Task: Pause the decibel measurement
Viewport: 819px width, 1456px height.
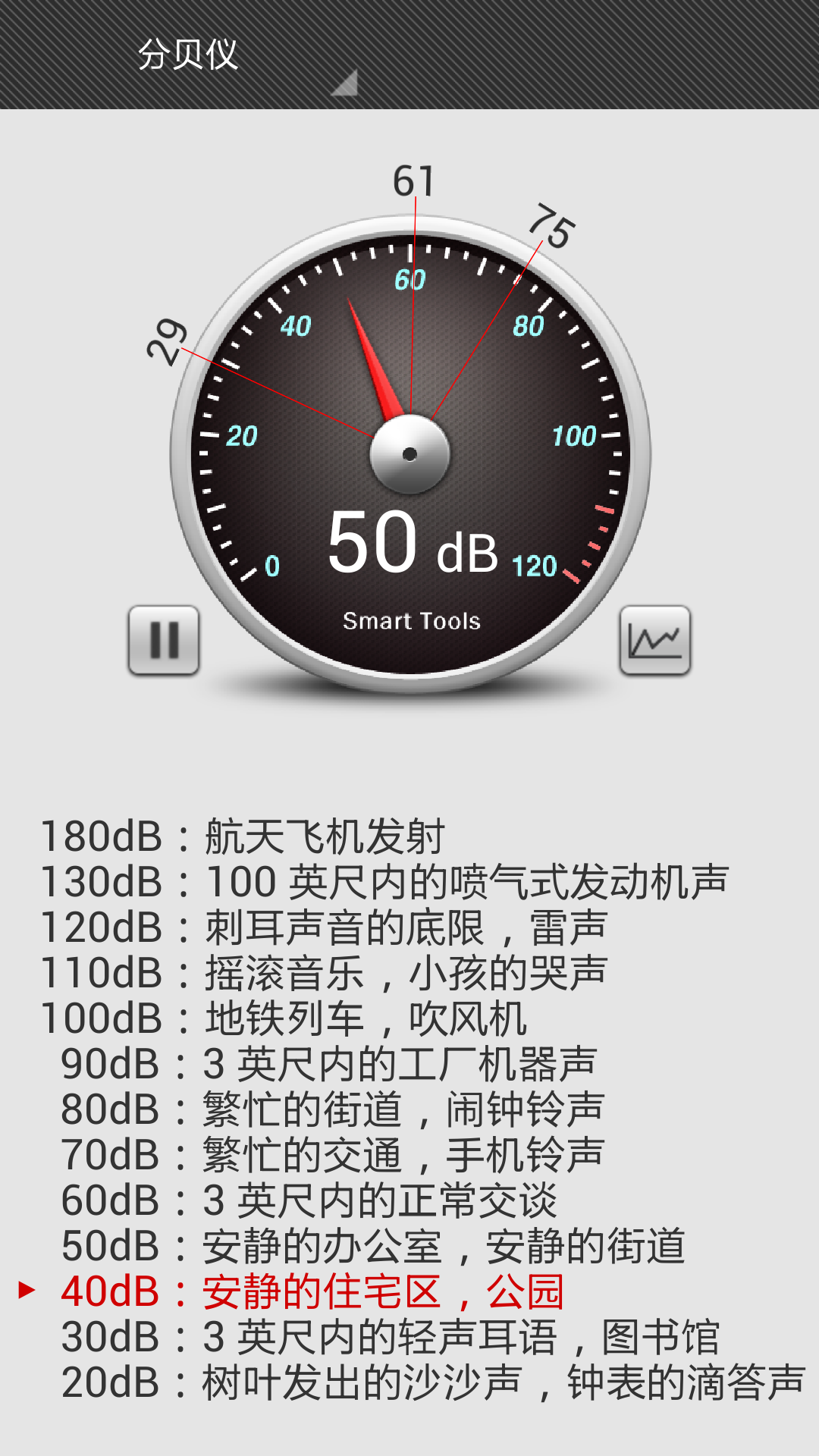Action: pos(164,641)
